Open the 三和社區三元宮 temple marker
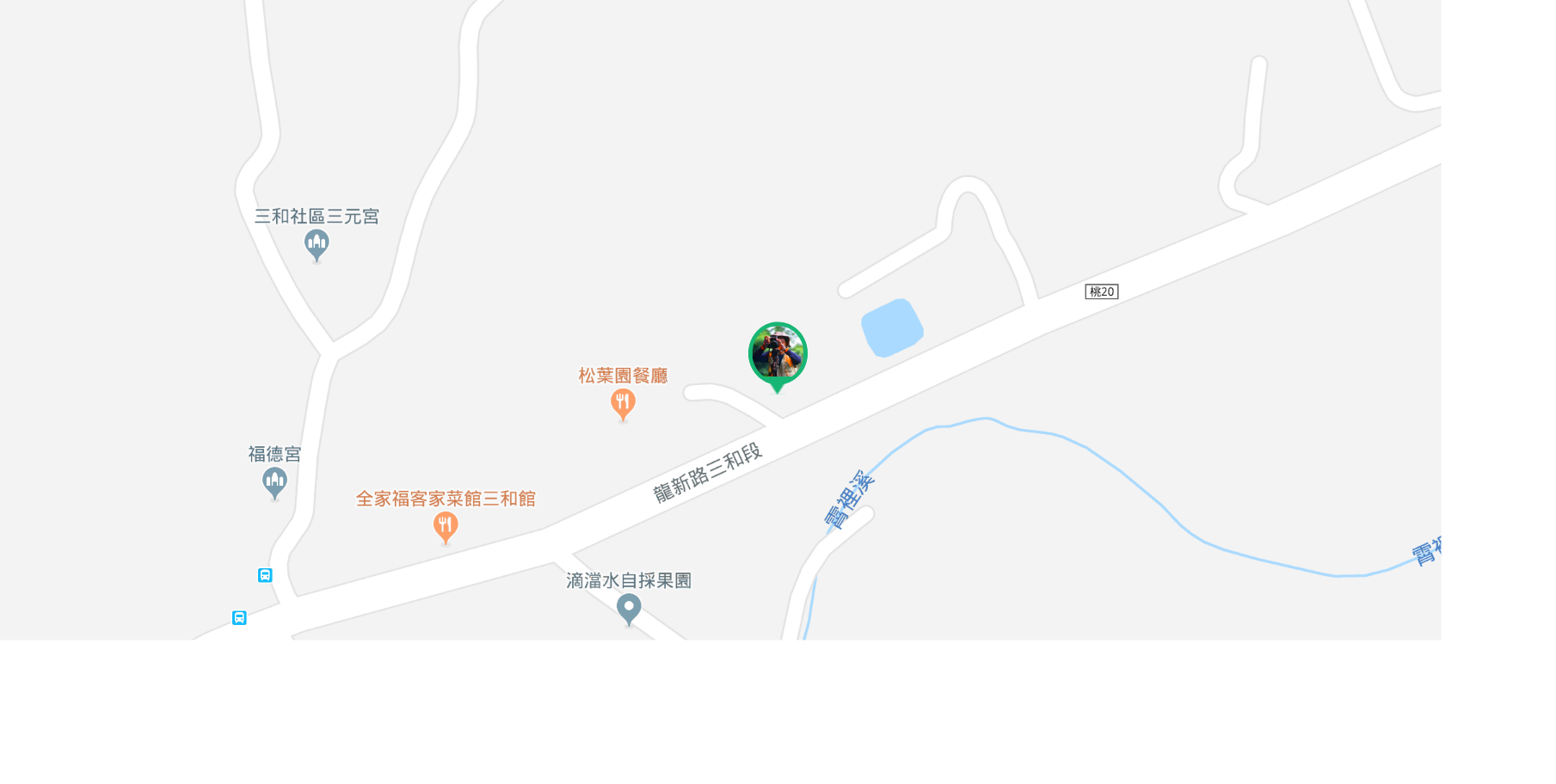 [x=317, y=244]
